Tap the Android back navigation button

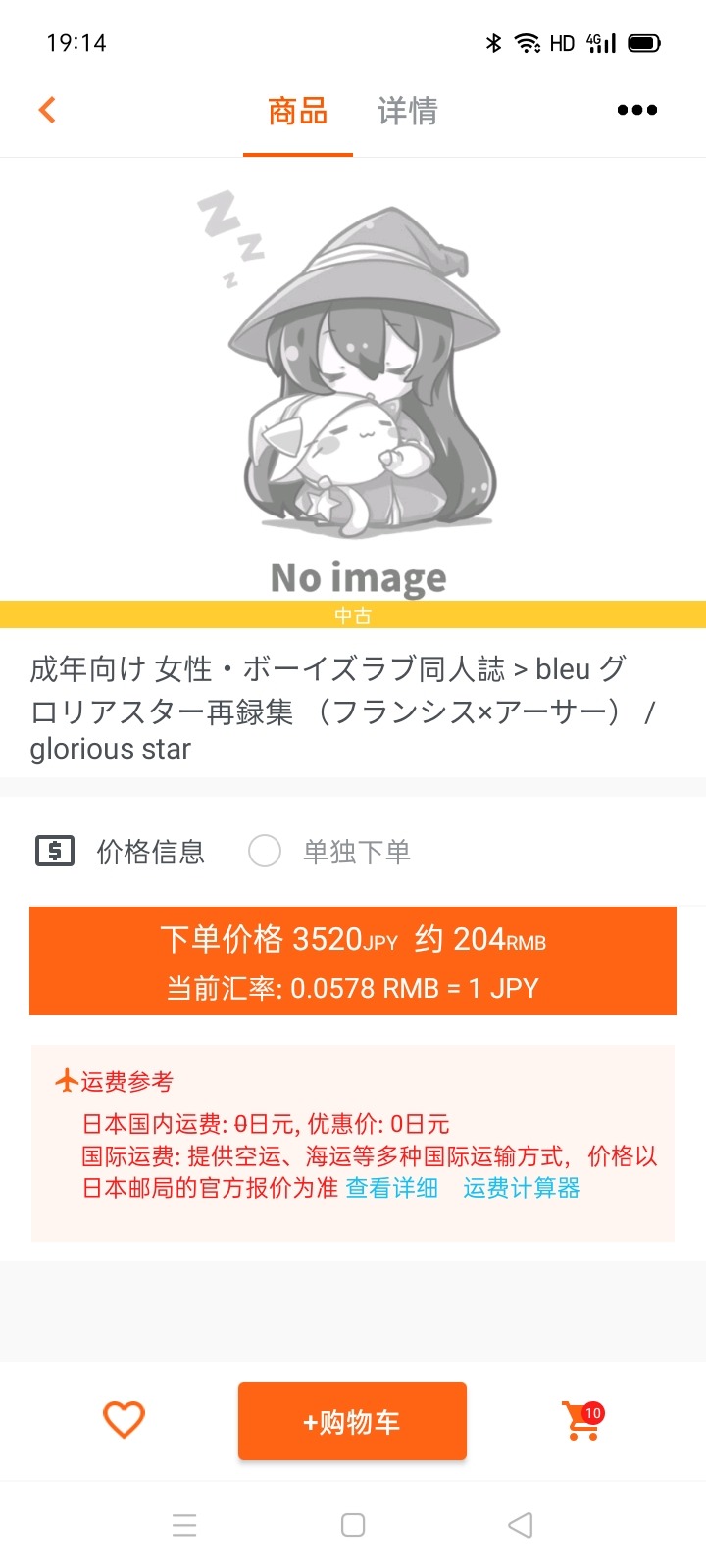(520, 1524)
